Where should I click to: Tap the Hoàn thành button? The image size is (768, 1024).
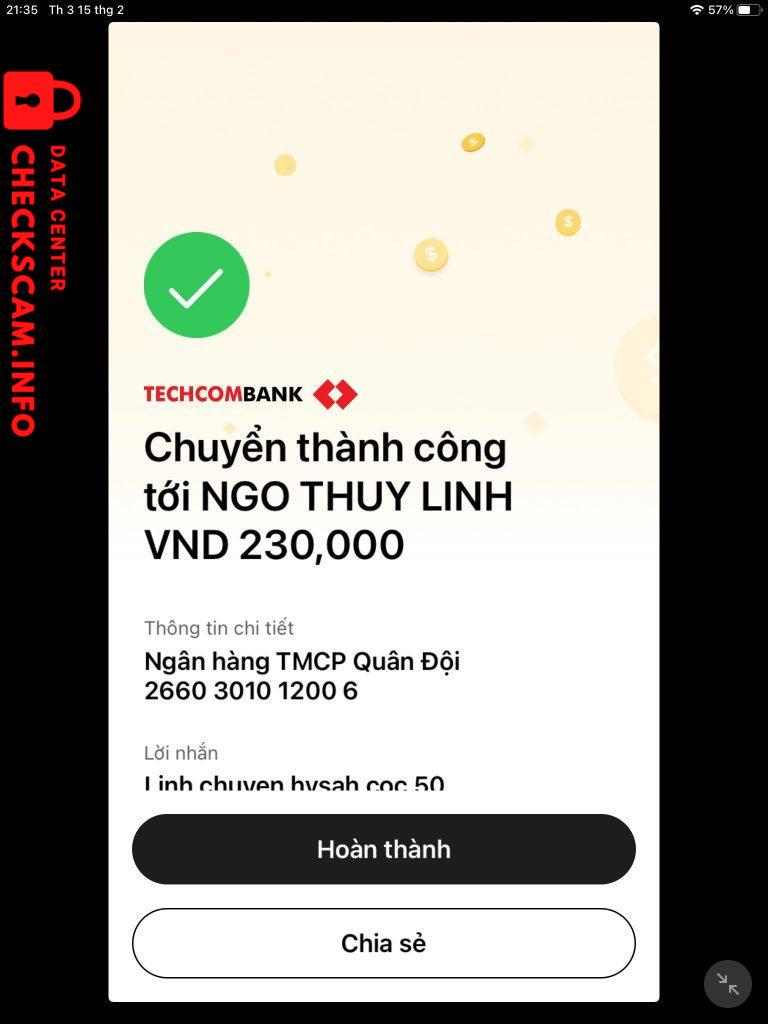[x=384, y=849]
